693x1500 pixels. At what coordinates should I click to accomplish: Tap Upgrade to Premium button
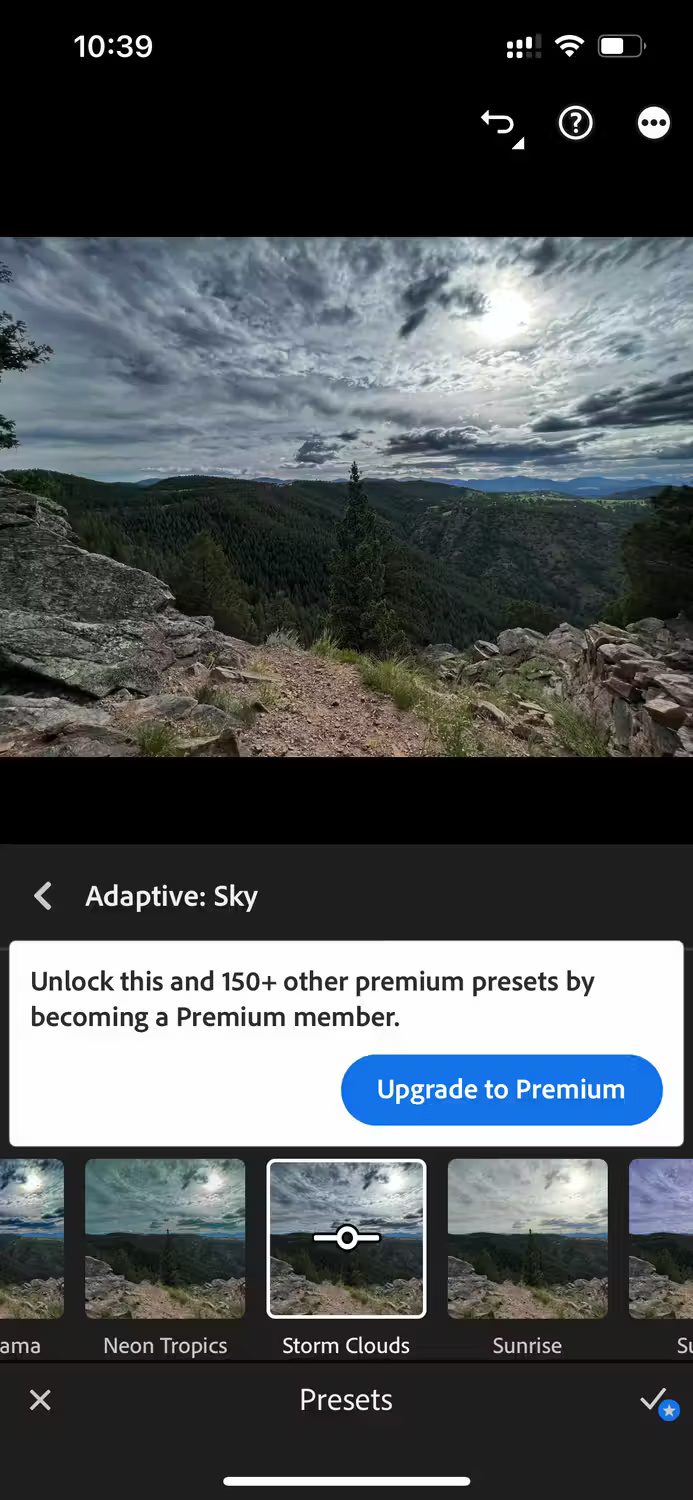click(x=501, y=1089)
